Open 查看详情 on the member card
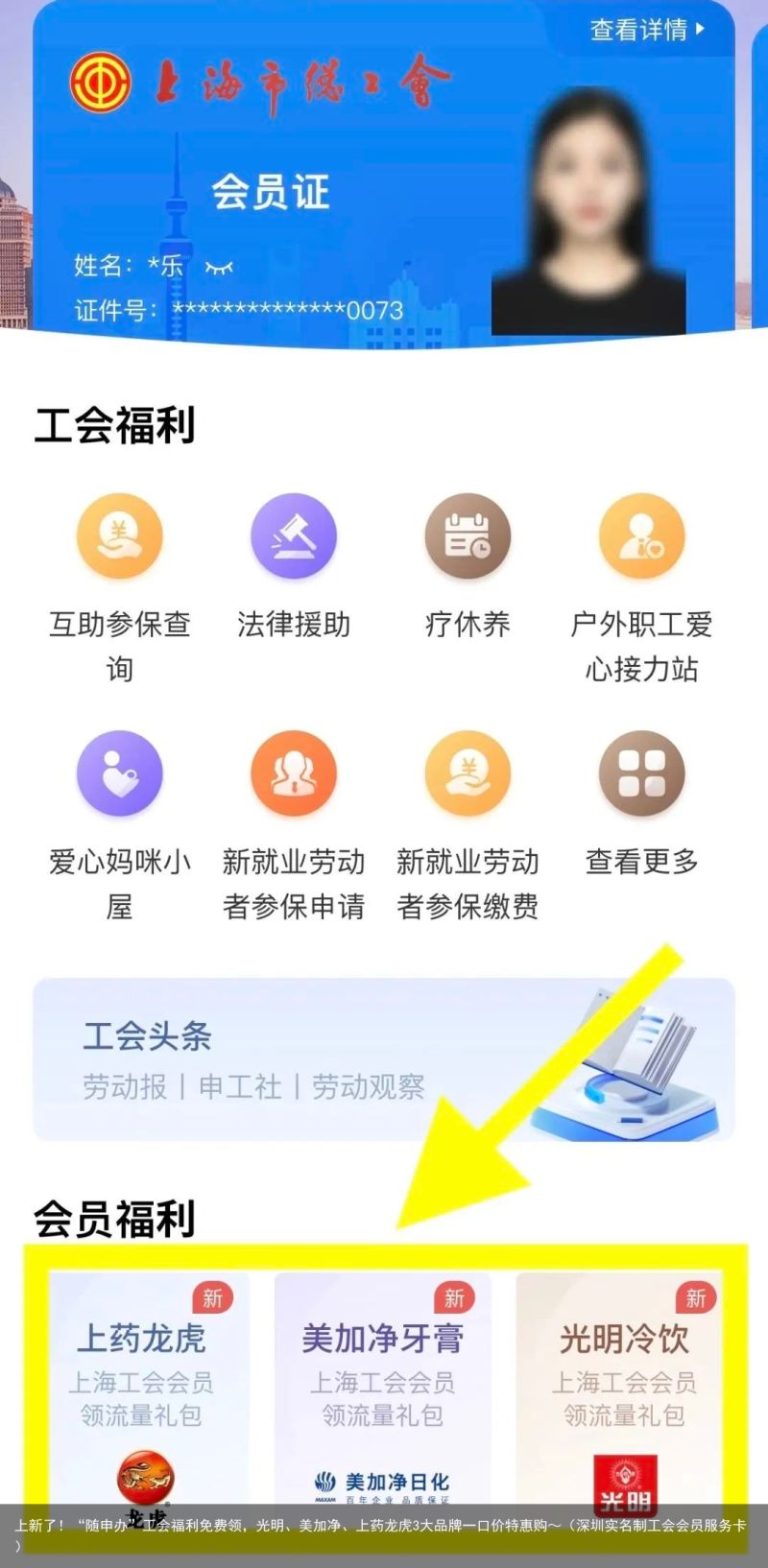This screenshot has width=768, height=1568. (x=647, y=30)
